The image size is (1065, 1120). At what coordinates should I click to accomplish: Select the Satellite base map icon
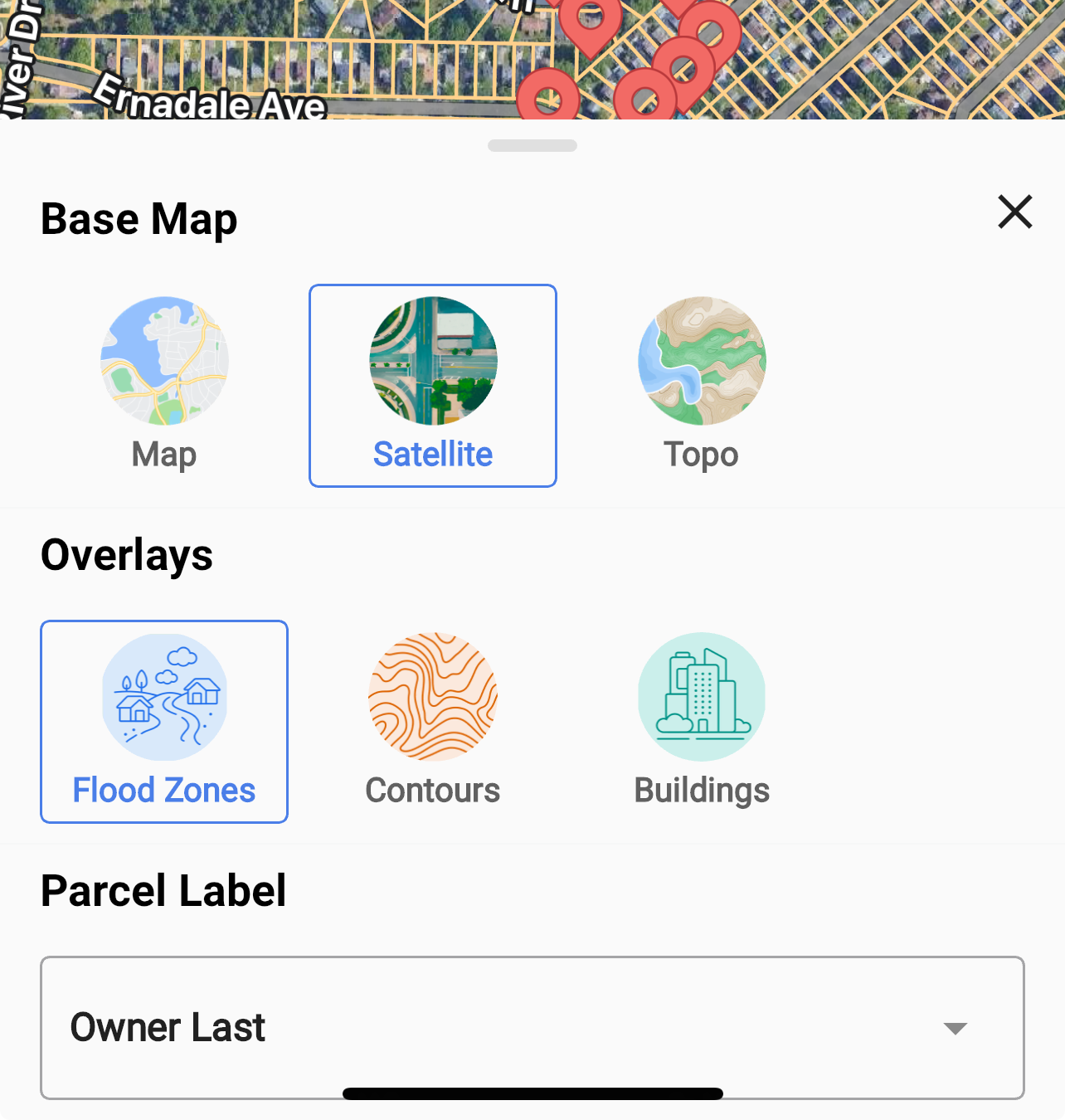click(x=432, y=358)
